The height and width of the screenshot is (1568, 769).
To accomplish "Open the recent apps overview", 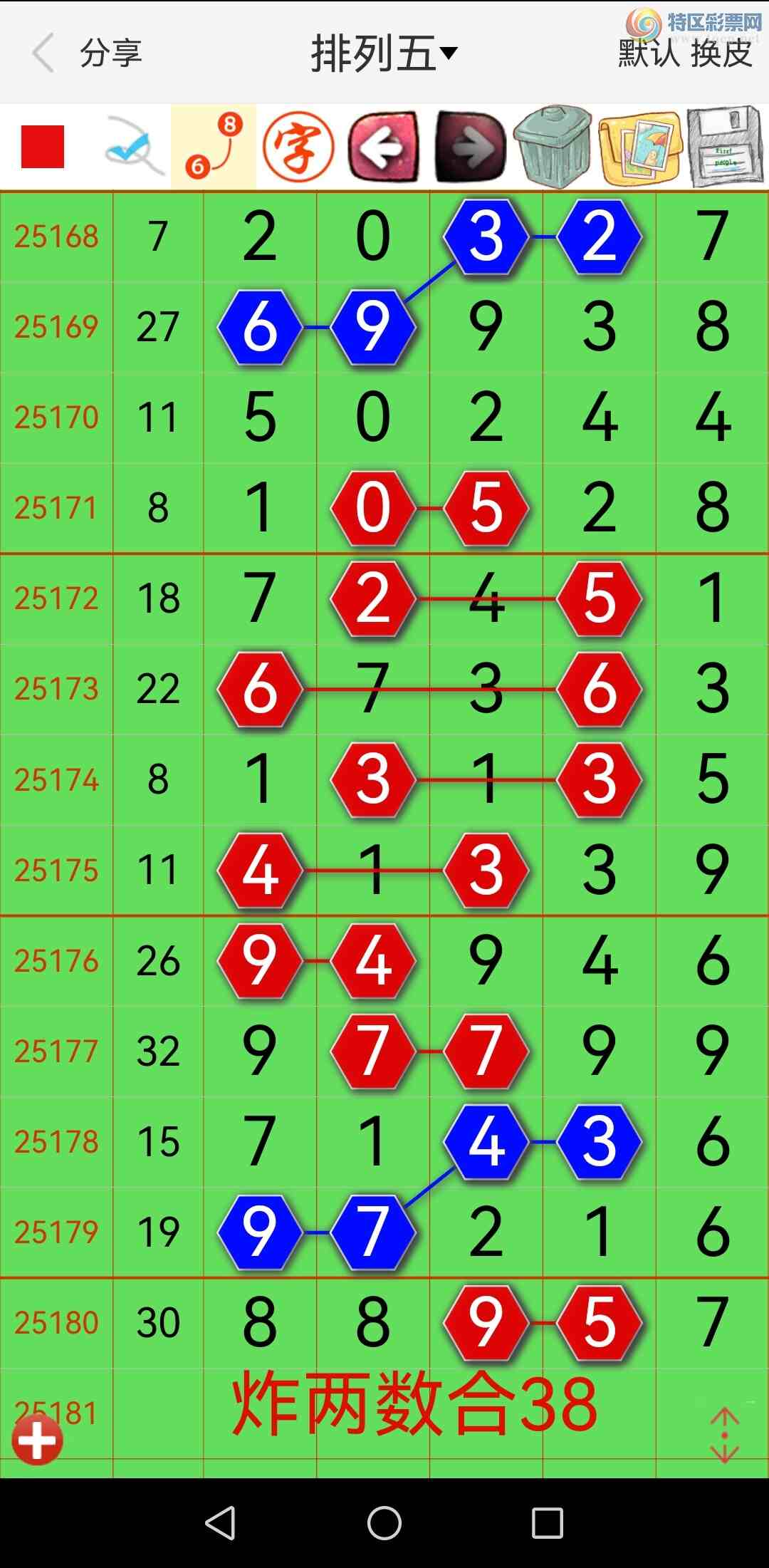I will 548,1524.
